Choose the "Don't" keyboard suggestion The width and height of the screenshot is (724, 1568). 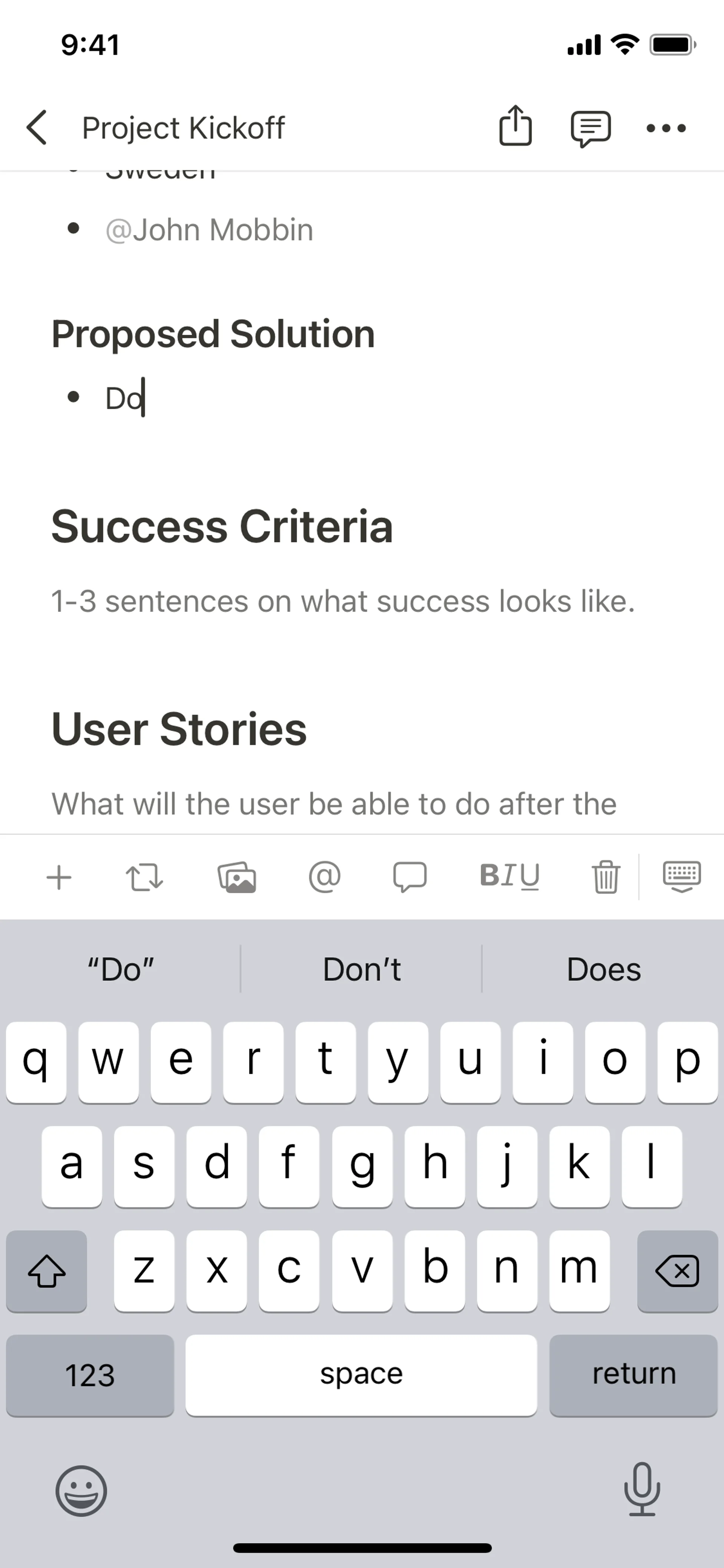point(361,969)
